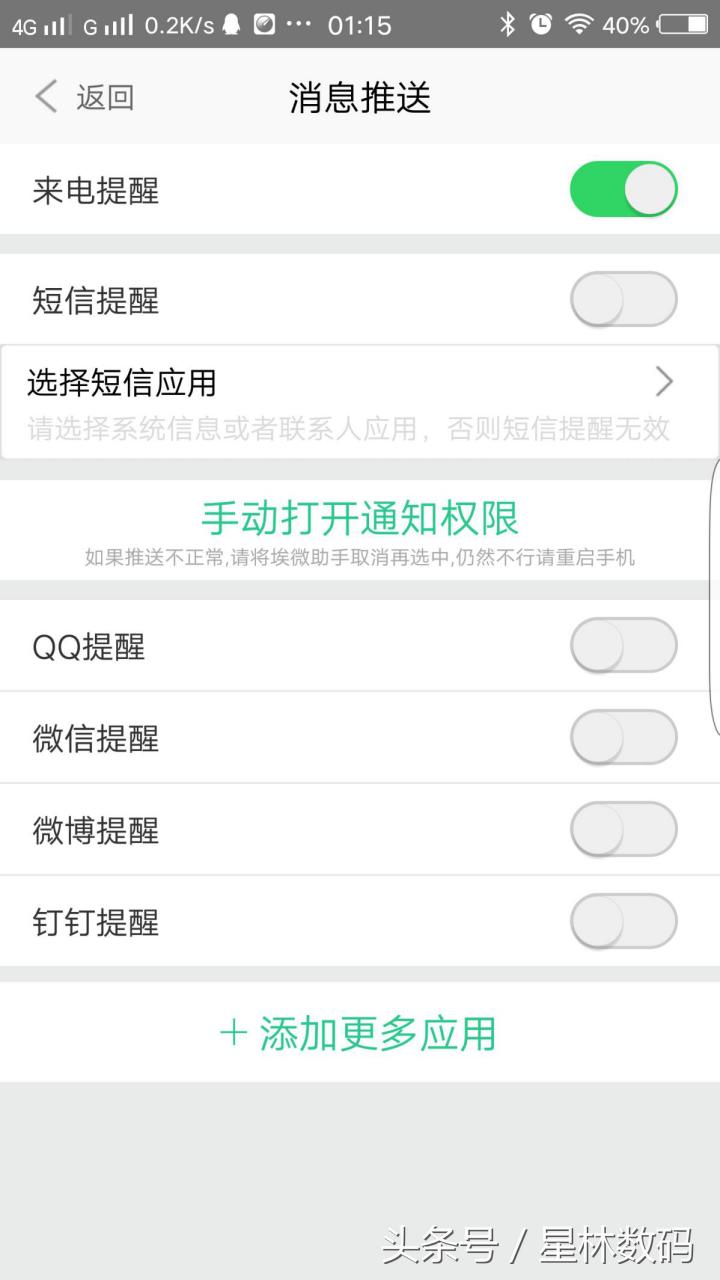Tap the back chevron icon on the left
The width and height of the screenshot is (720, 1280).
[x=44, y=97]
